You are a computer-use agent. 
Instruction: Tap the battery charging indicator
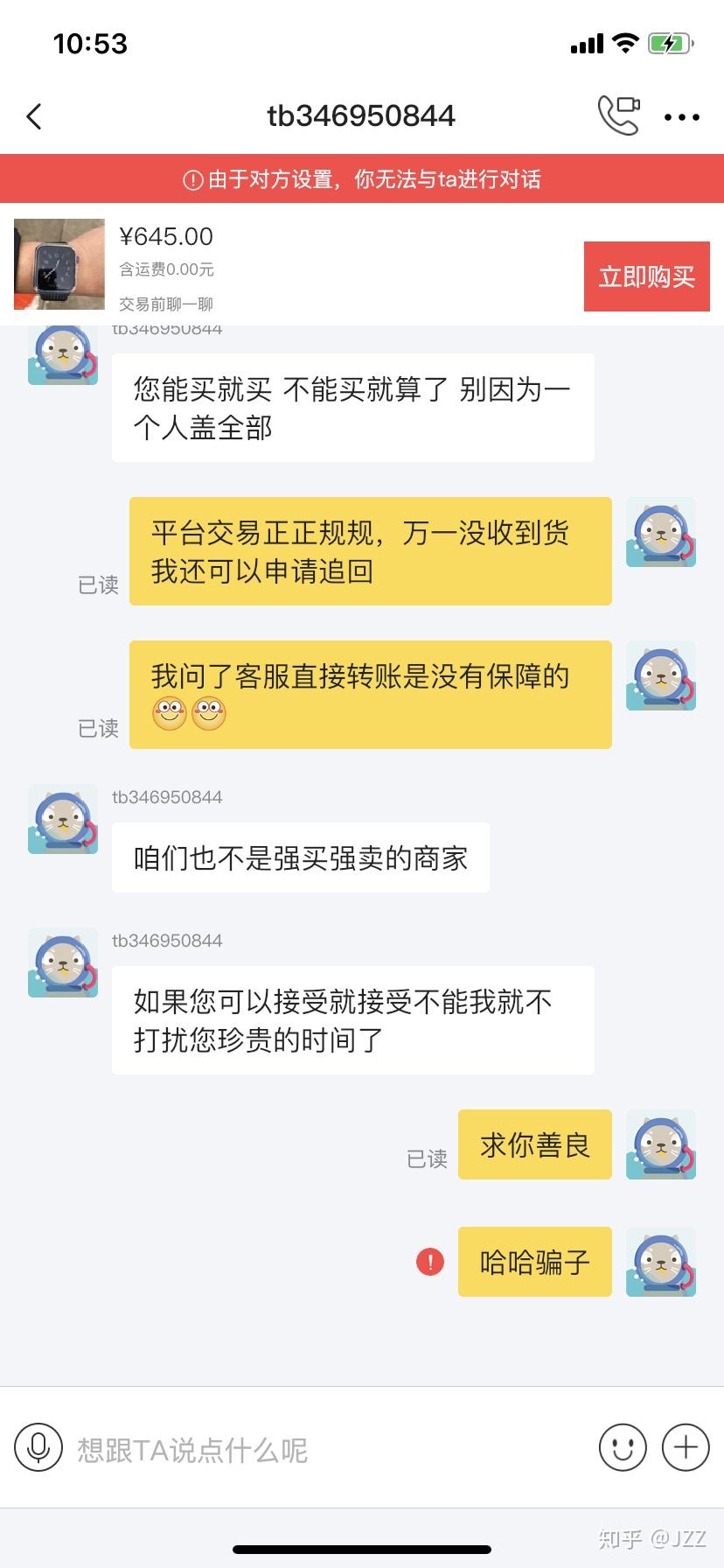666,43
